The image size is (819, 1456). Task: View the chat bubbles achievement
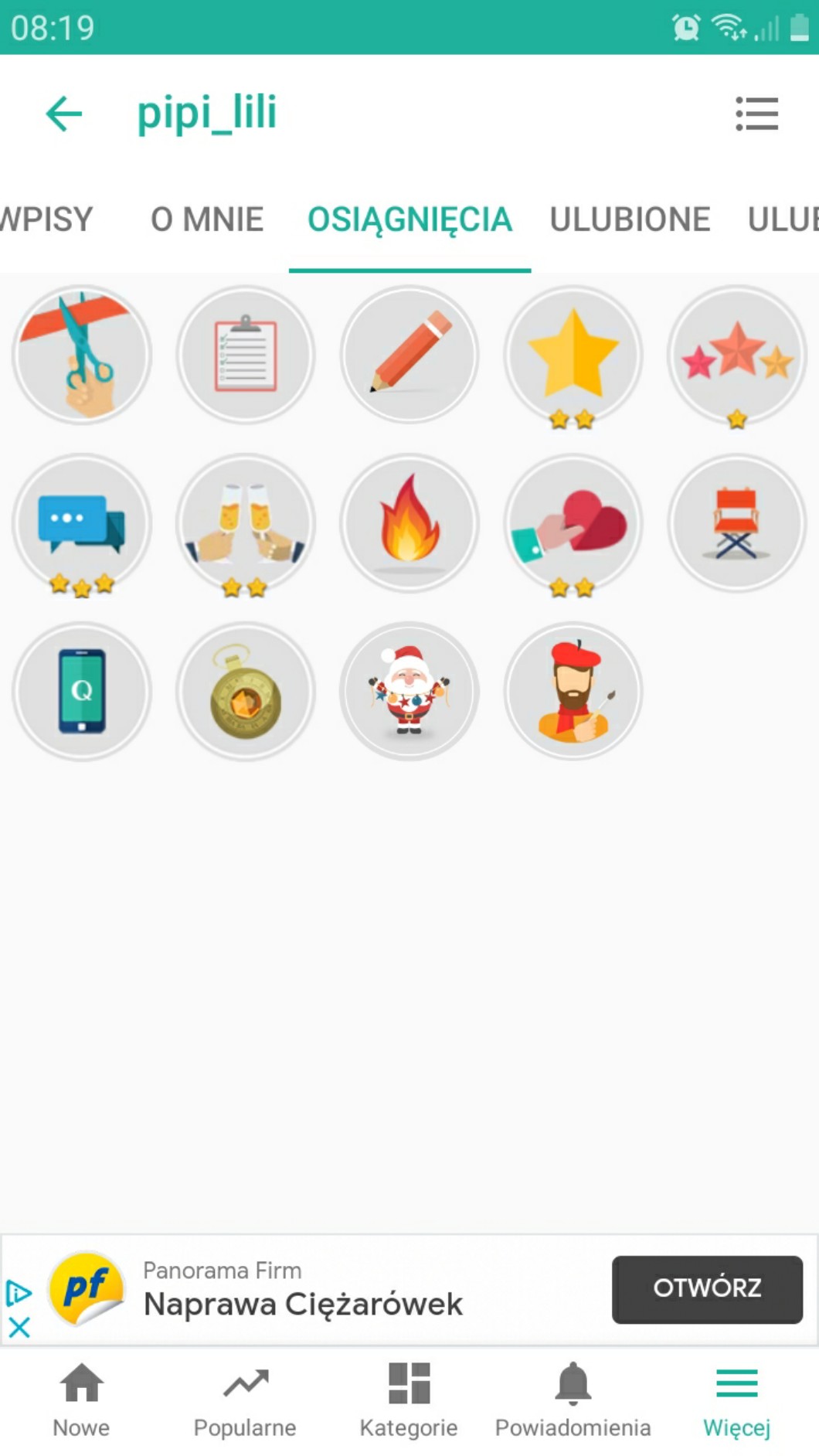pyautogui.click(x=82, y=523)
